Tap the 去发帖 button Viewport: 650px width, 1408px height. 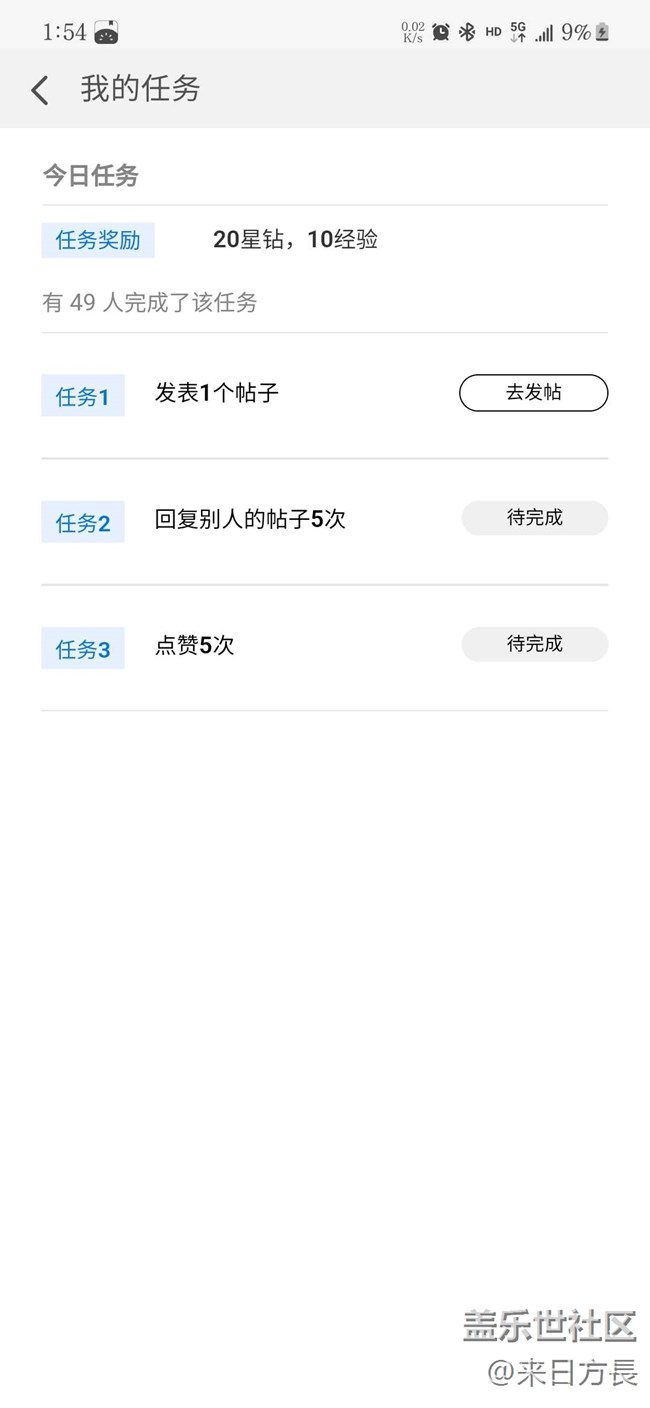533,393
